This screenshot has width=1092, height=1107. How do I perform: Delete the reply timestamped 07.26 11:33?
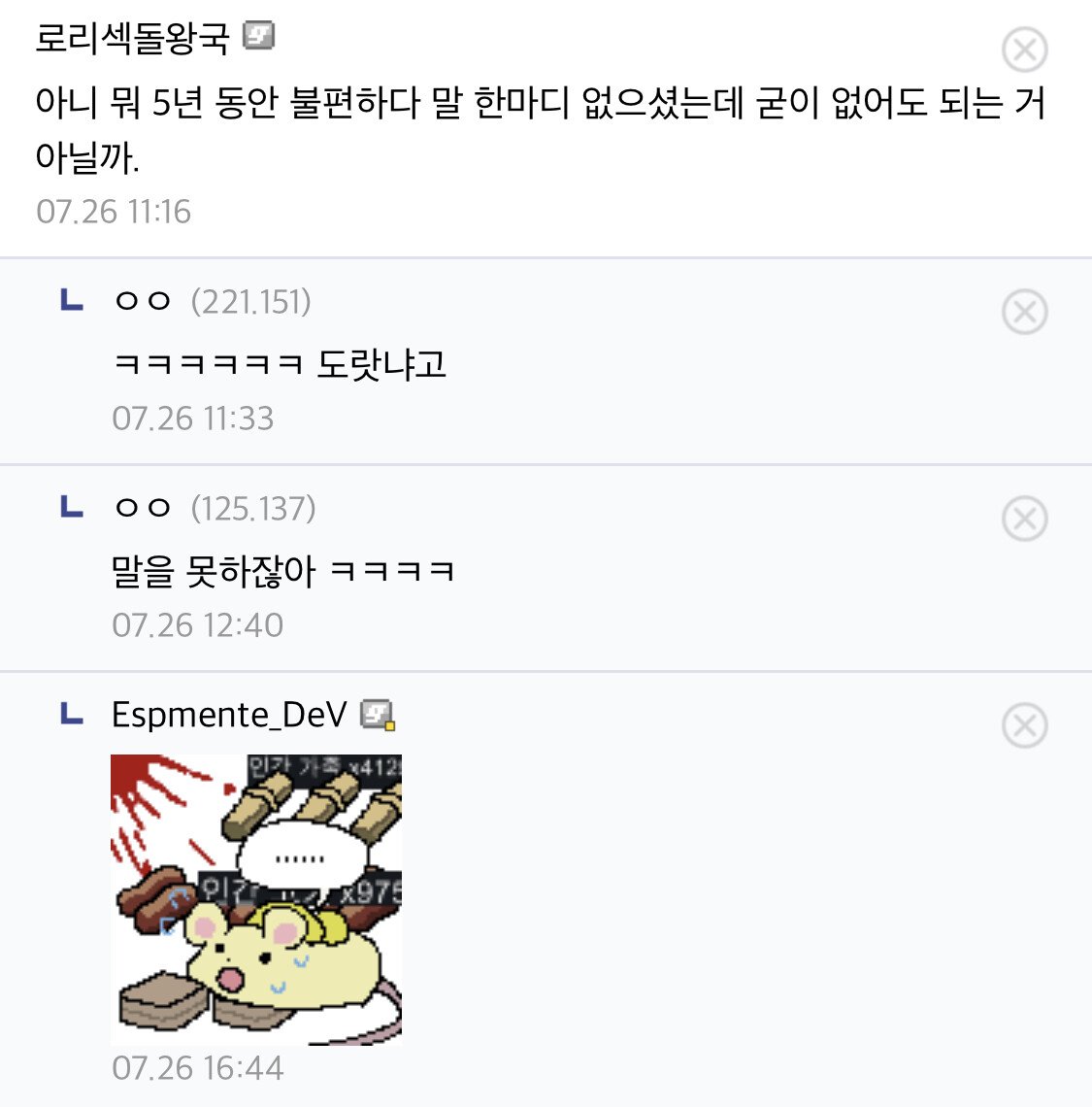coord(1024,313)
